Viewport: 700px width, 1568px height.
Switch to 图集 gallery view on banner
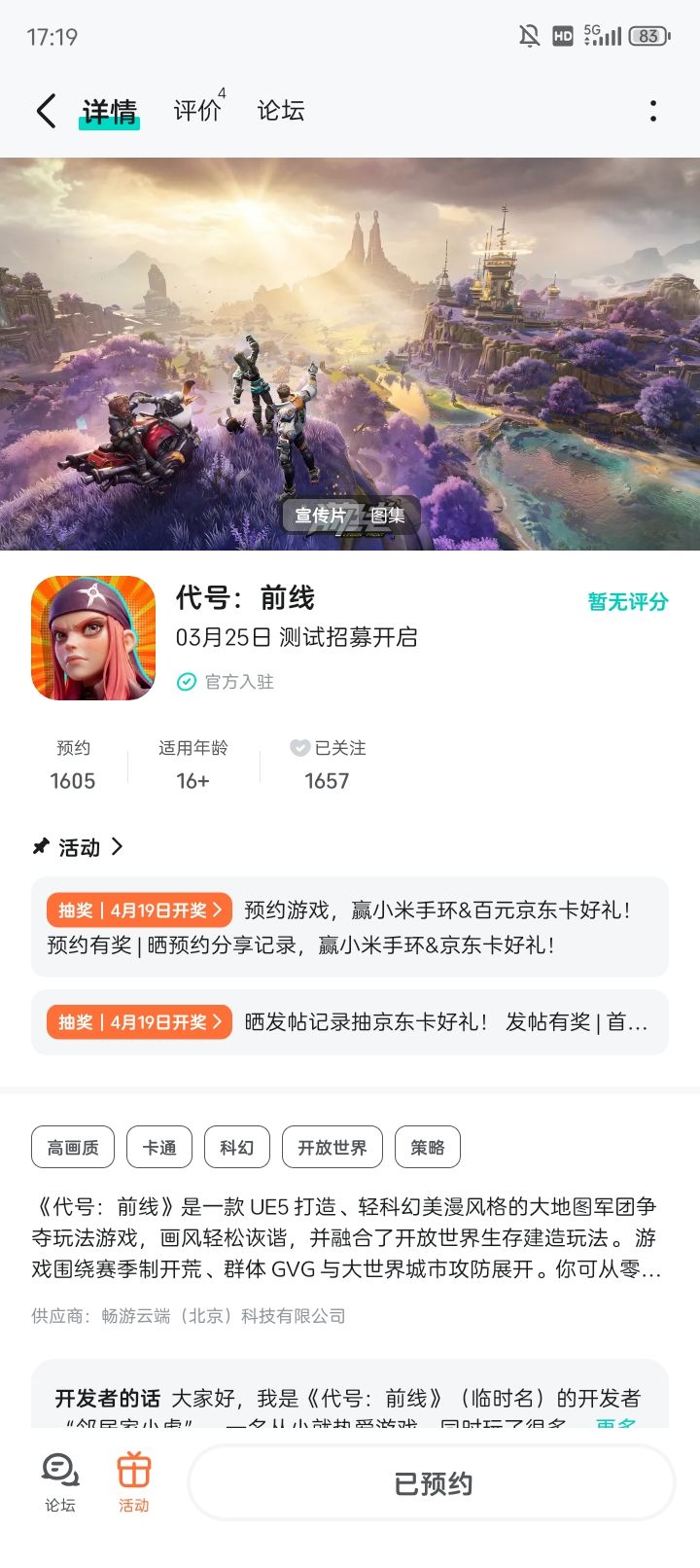pyautogui.click(x=387, y=516)
